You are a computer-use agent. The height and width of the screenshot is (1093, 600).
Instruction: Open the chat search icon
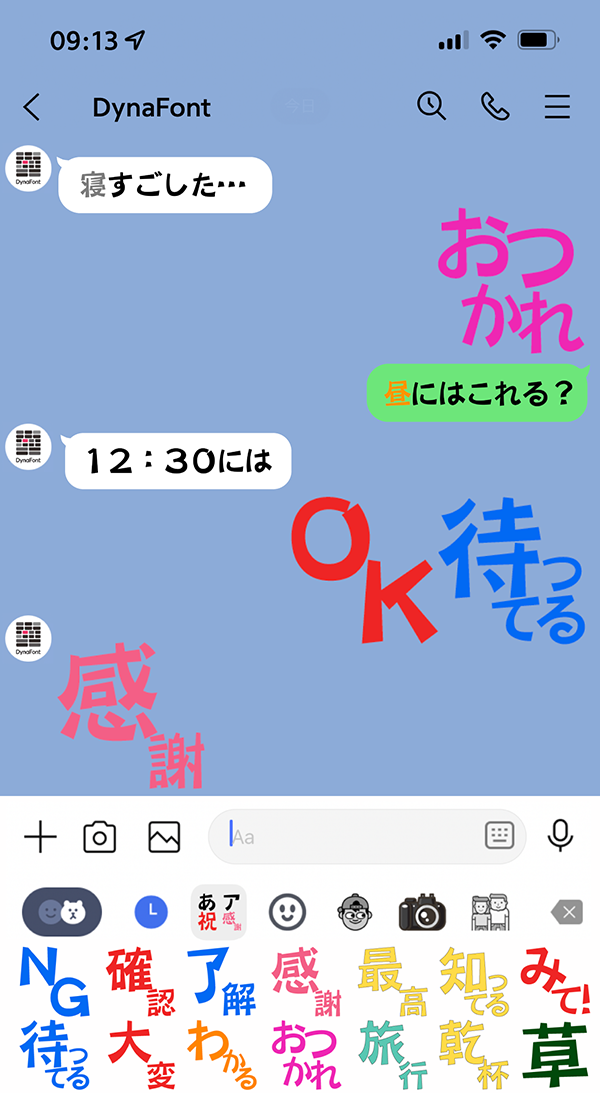tap(431, 106)
